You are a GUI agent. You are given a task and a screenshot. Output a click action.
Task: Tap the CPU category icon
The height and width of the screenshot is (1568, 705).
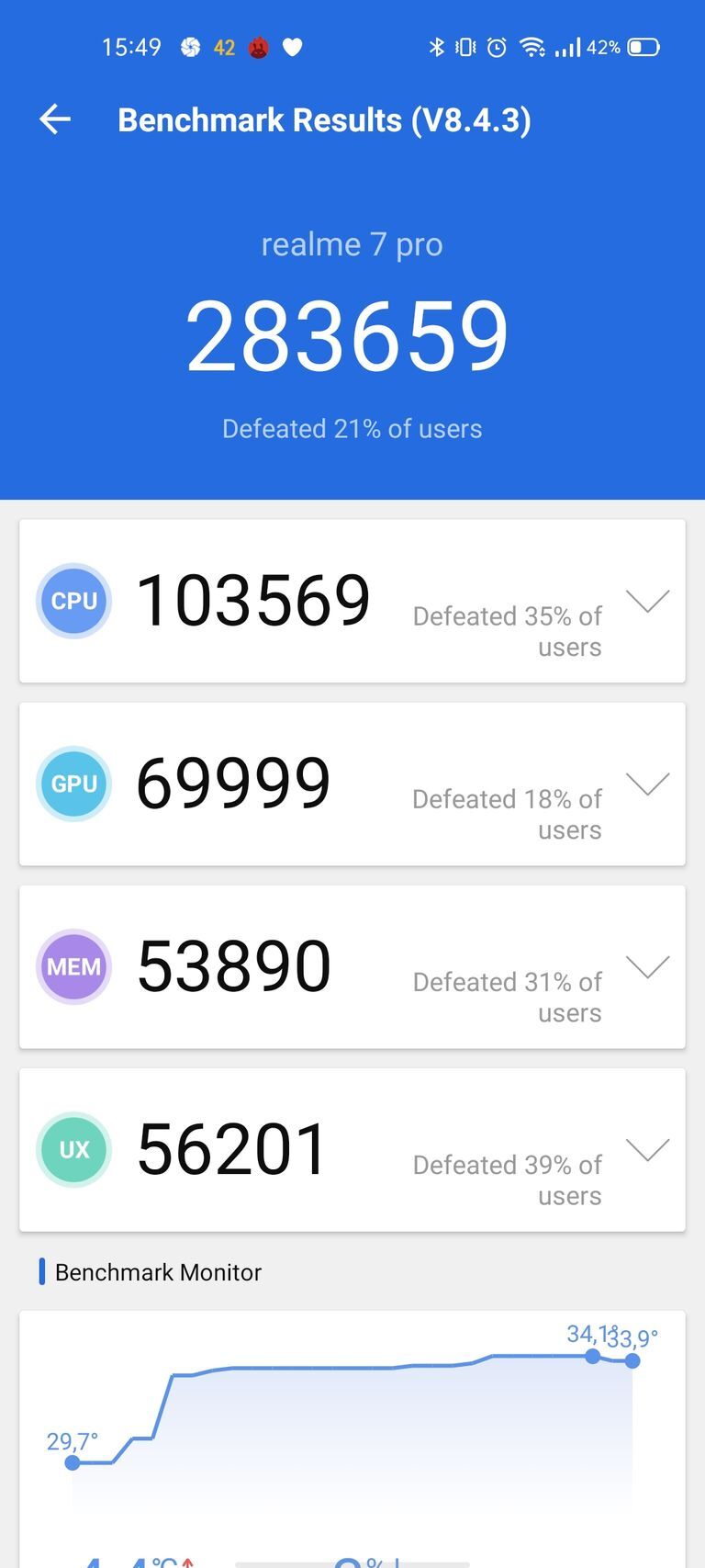point(73,602)
